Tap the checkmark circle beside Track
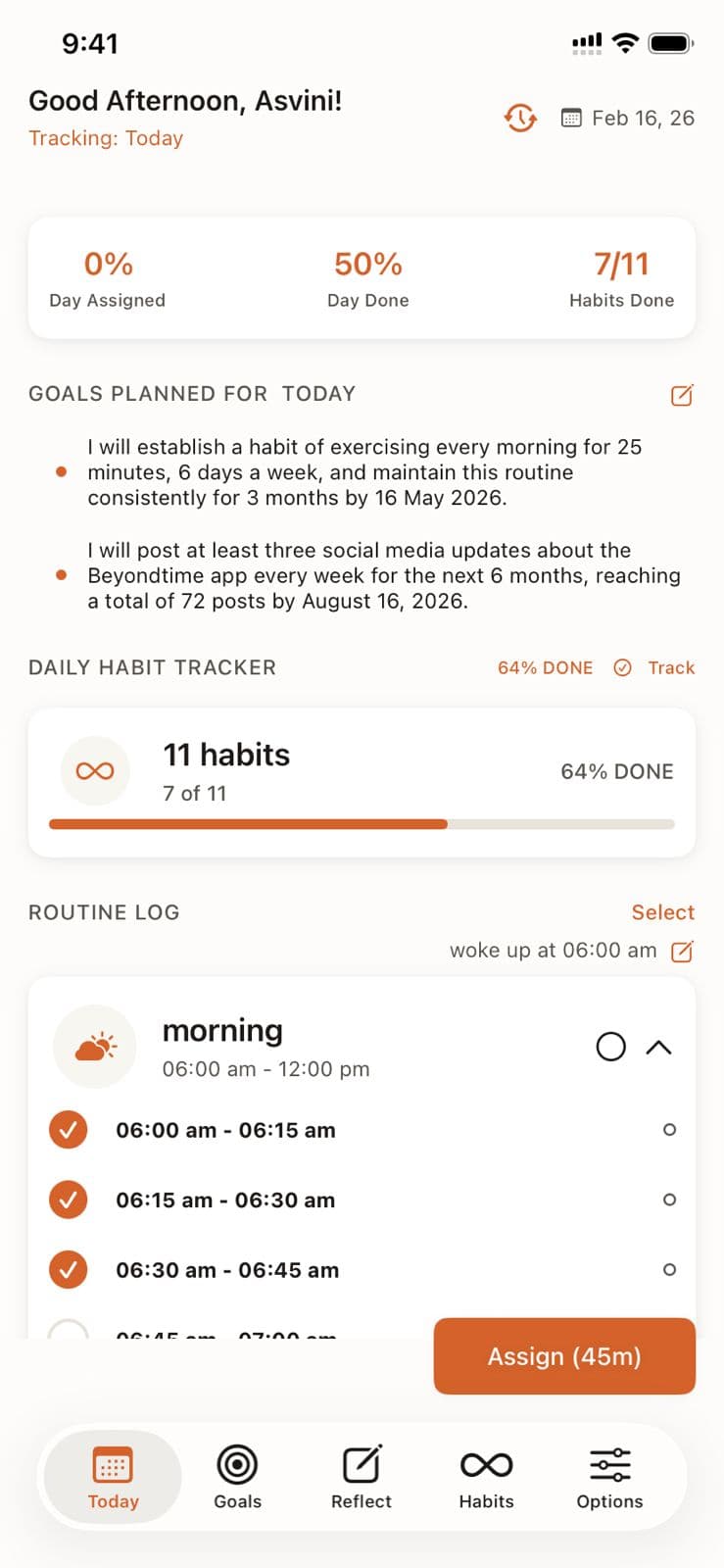Viewport: 724px width, 1568px height. [624, 667]
